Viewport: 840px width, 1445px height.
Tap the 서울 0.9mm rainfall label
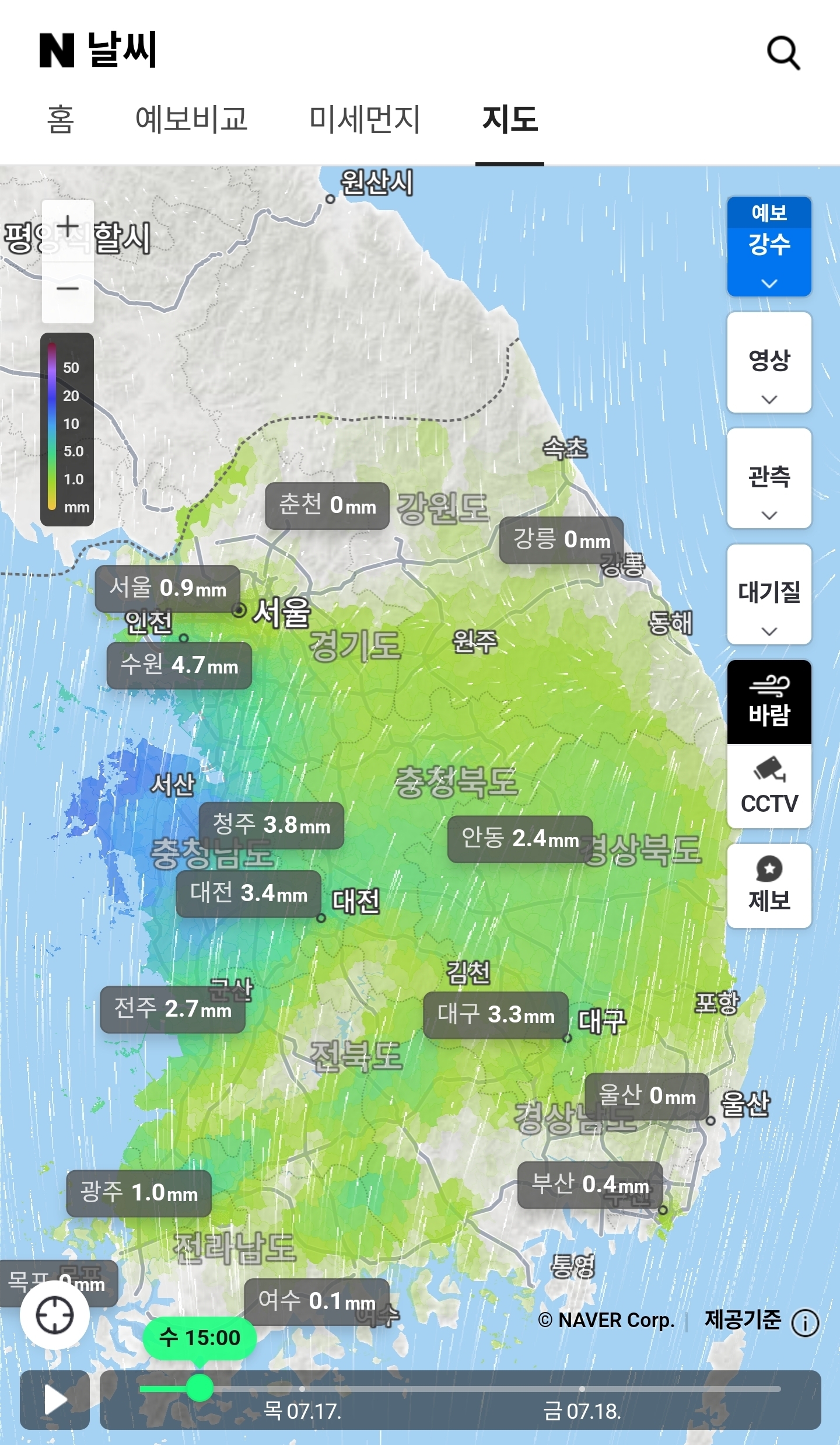click(x=168, y=588)
